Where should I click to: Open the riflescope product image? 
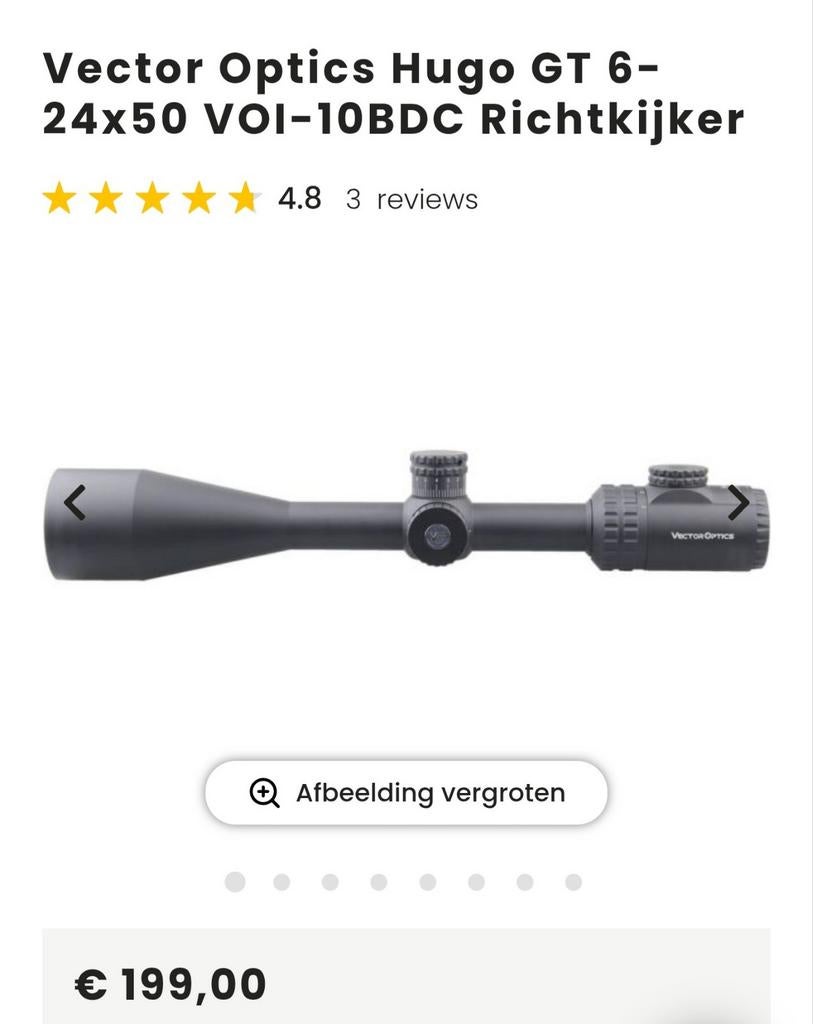406,522
